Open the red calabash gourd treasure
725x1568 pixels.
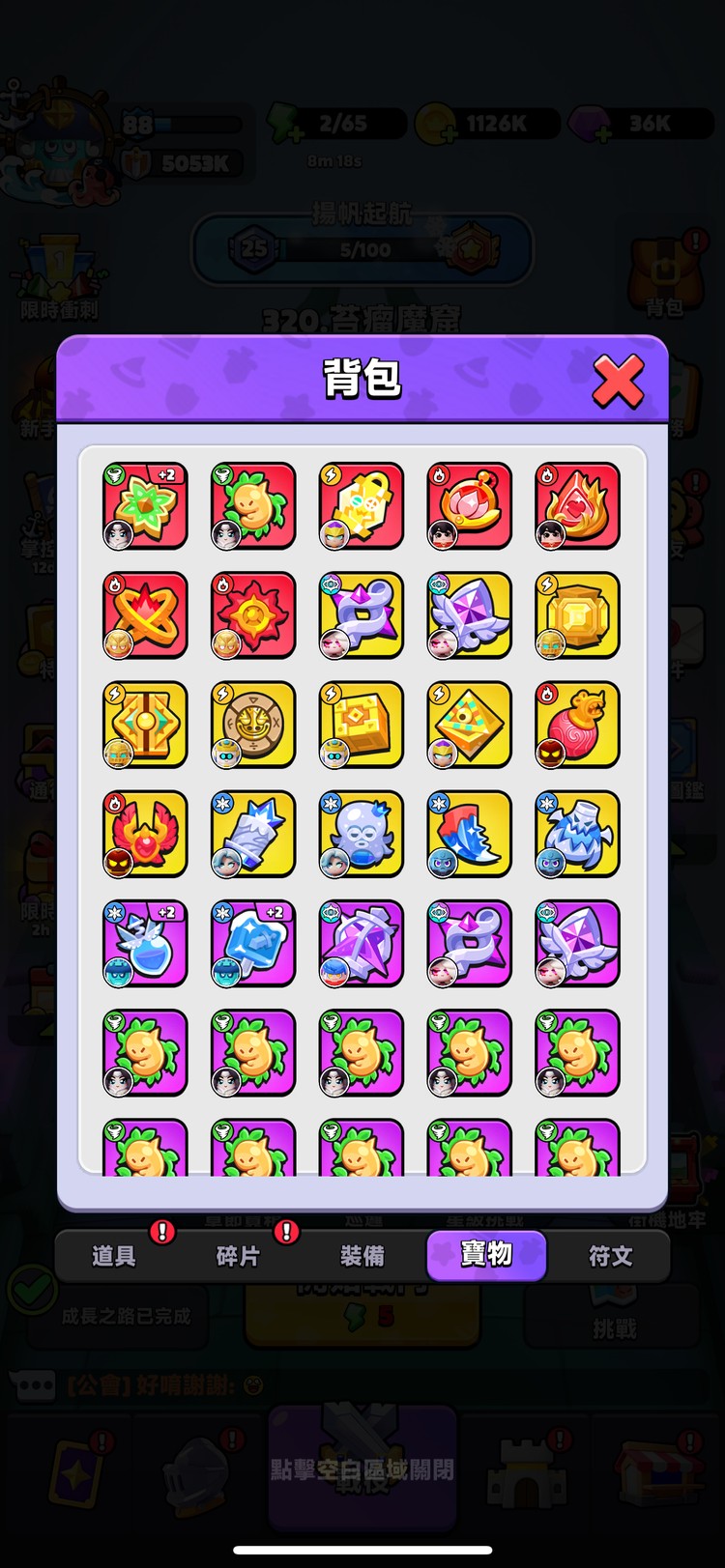[x=578, y=724]
